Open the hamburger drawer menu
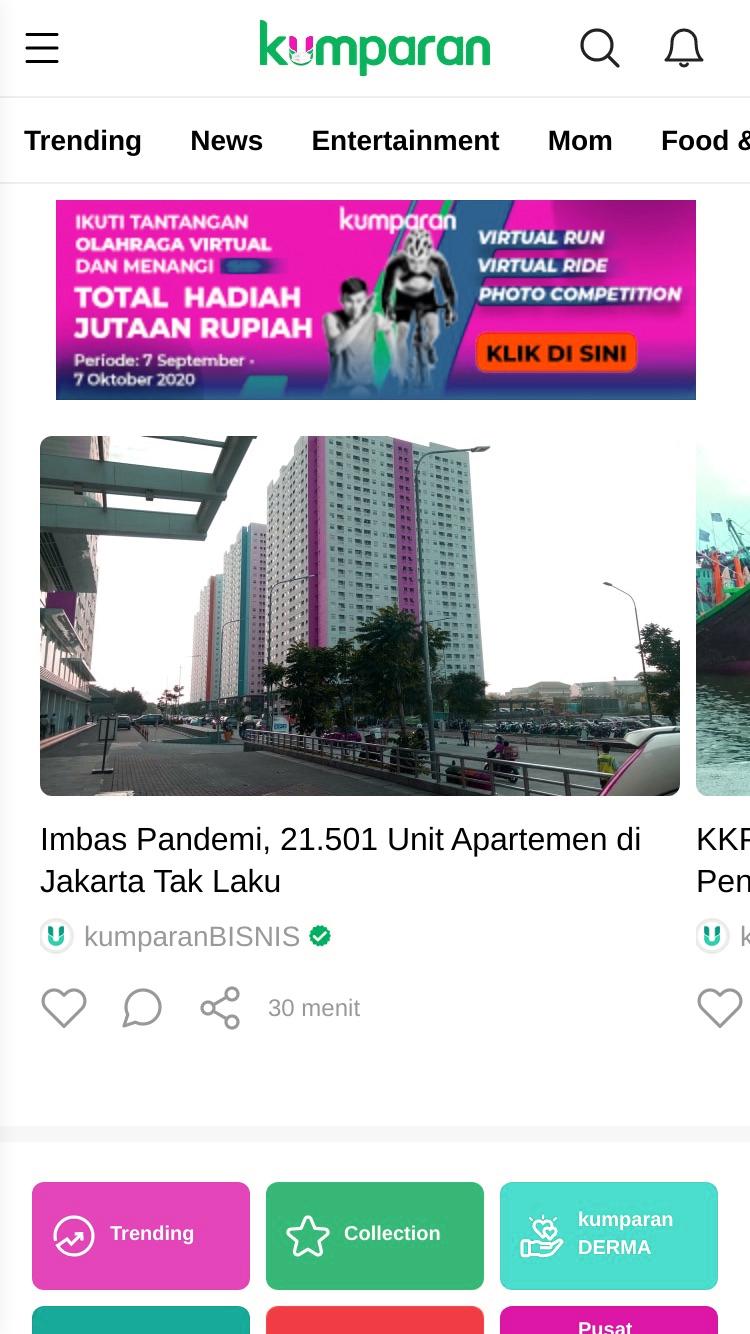Screen dimensions: 750x1334 [x=42, y=48]
